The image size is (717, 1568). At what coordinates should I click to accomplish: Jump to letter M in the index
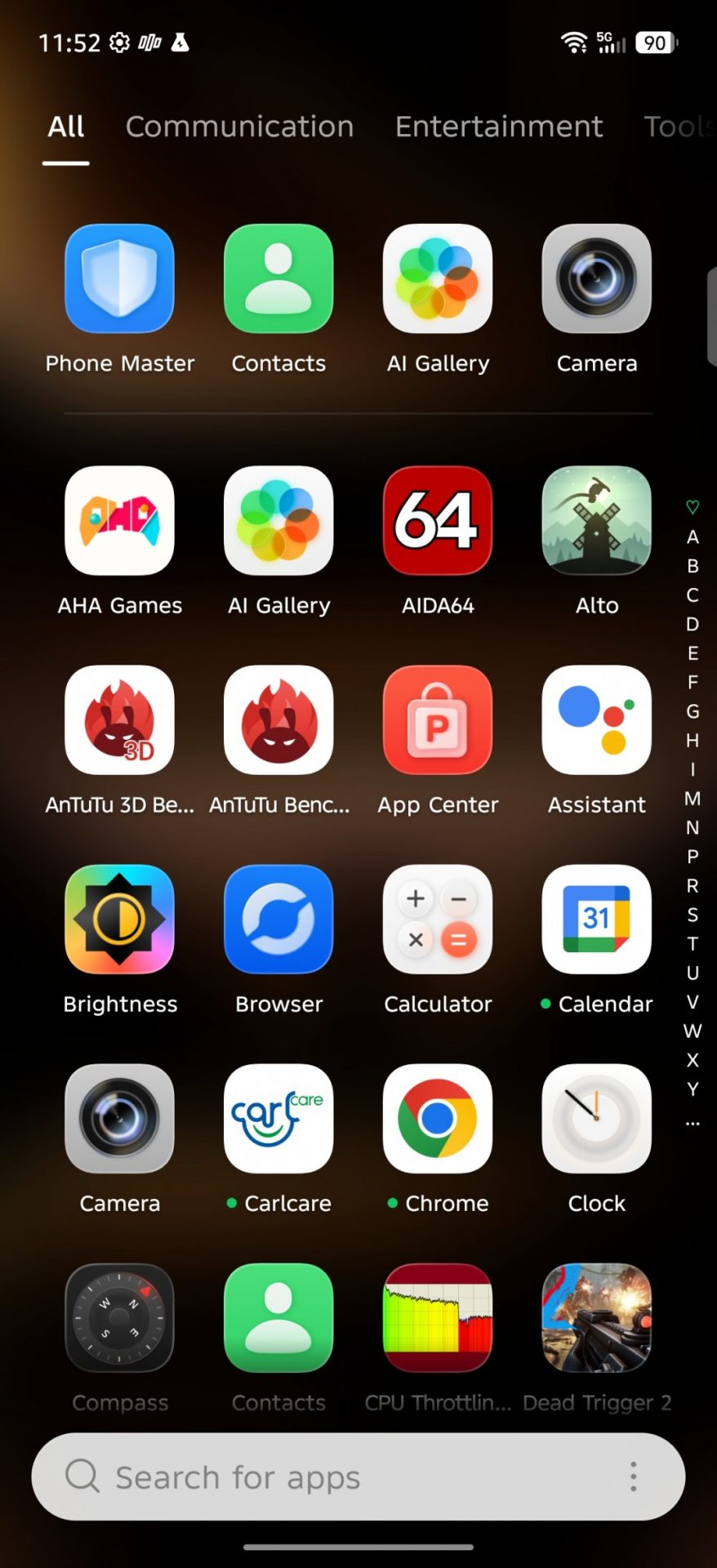693,798
